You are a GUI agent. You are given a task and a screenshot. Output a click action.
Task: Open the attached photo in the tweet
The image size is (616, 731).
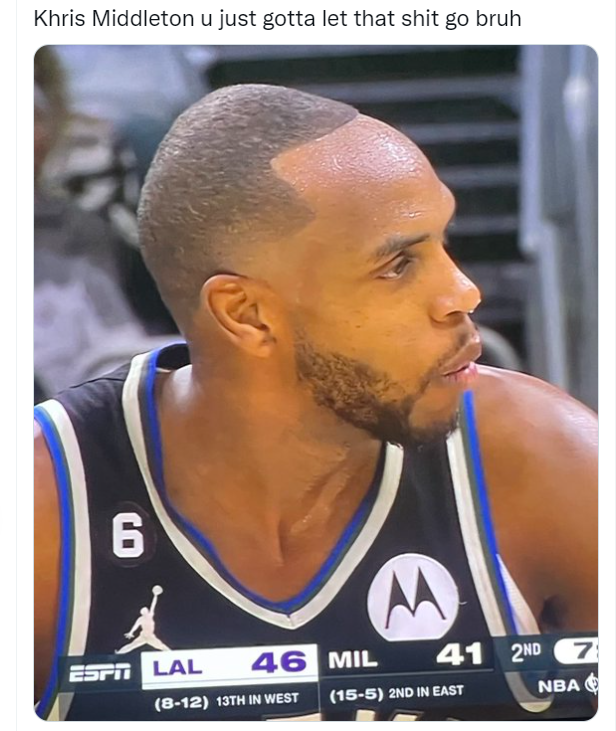tap(315, 382)
